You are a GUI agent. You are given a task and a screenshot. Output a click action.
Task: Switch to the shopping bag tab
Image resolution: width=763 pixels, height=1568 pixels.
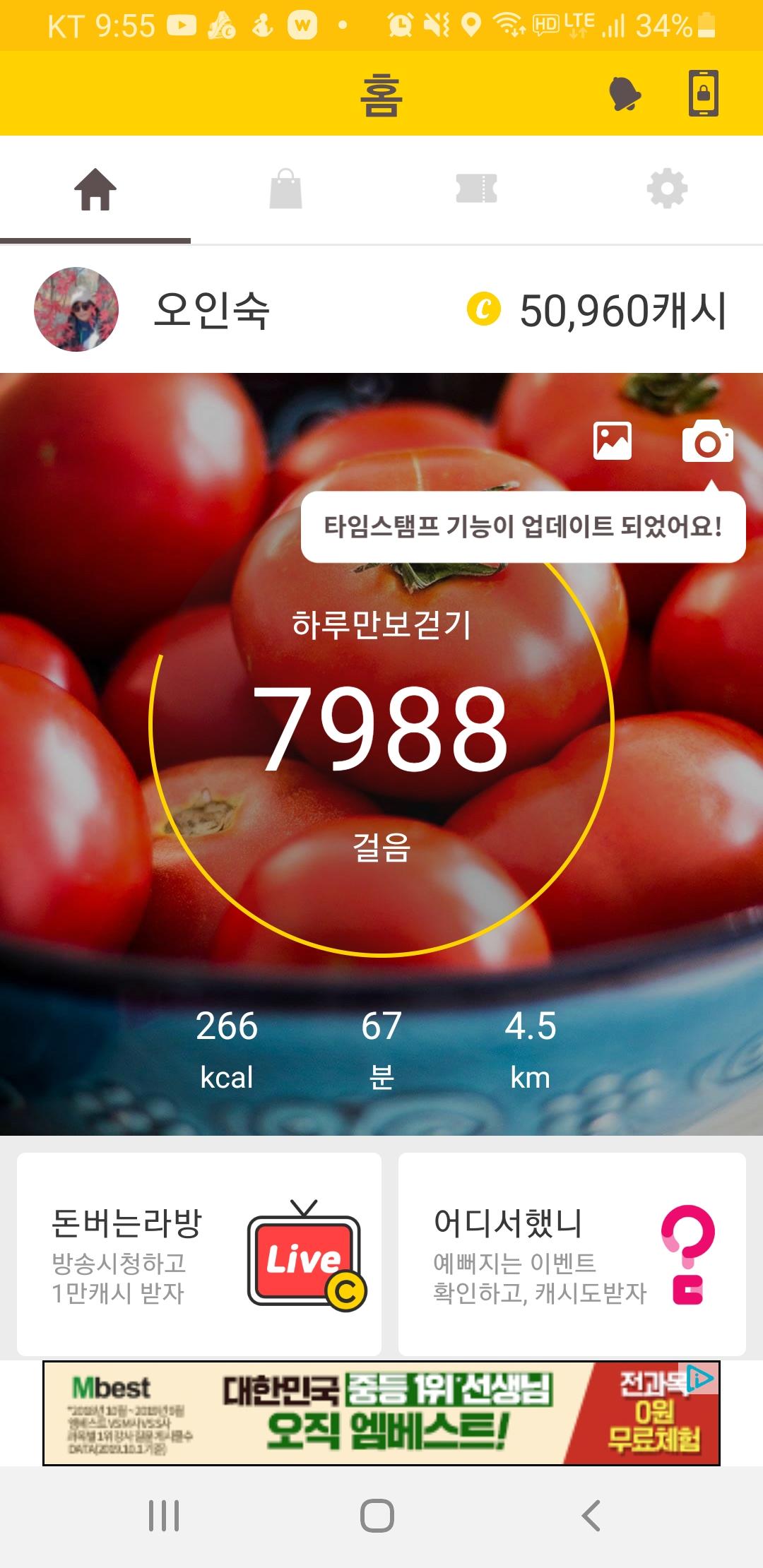pos(286,189)
